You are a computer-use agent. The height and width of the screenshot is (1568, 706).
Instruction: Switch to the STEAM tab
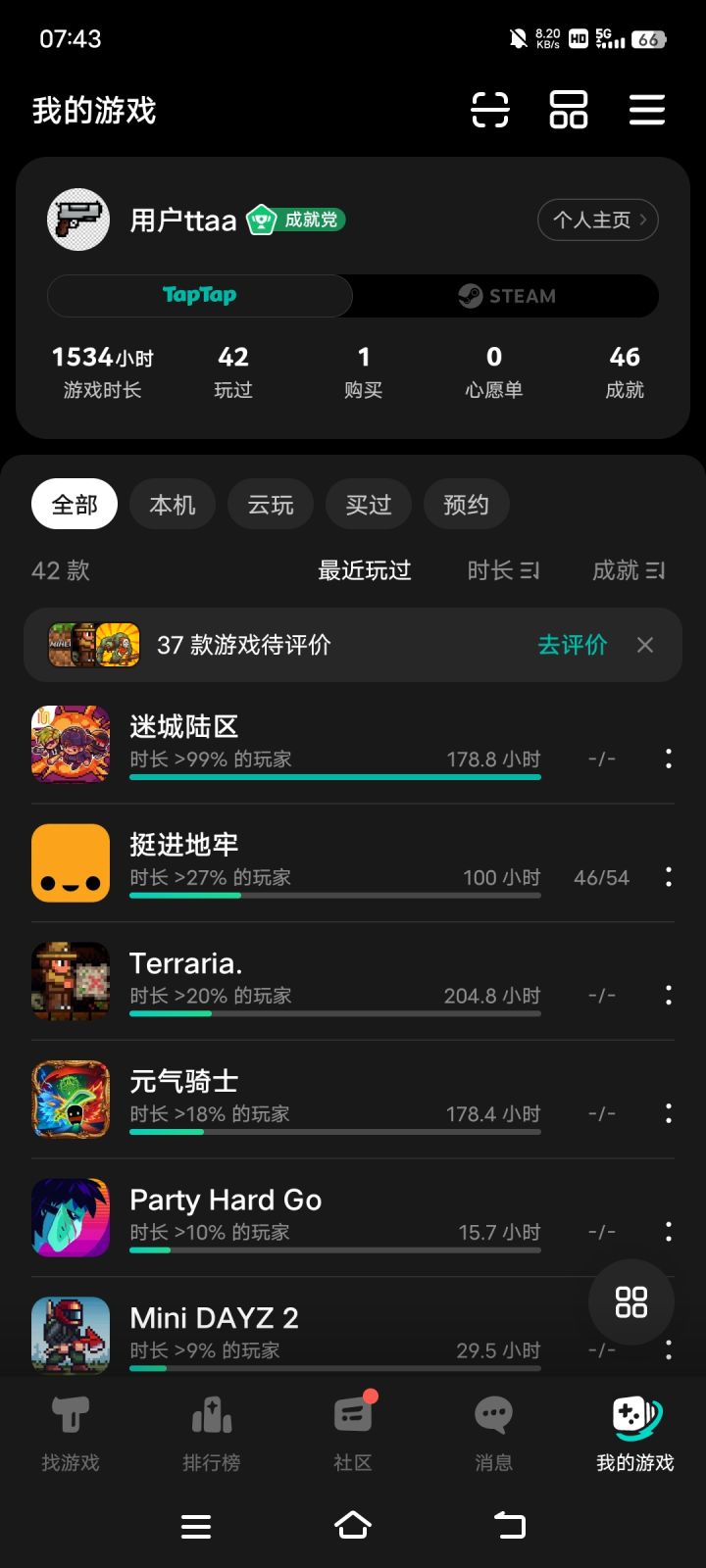506,295
